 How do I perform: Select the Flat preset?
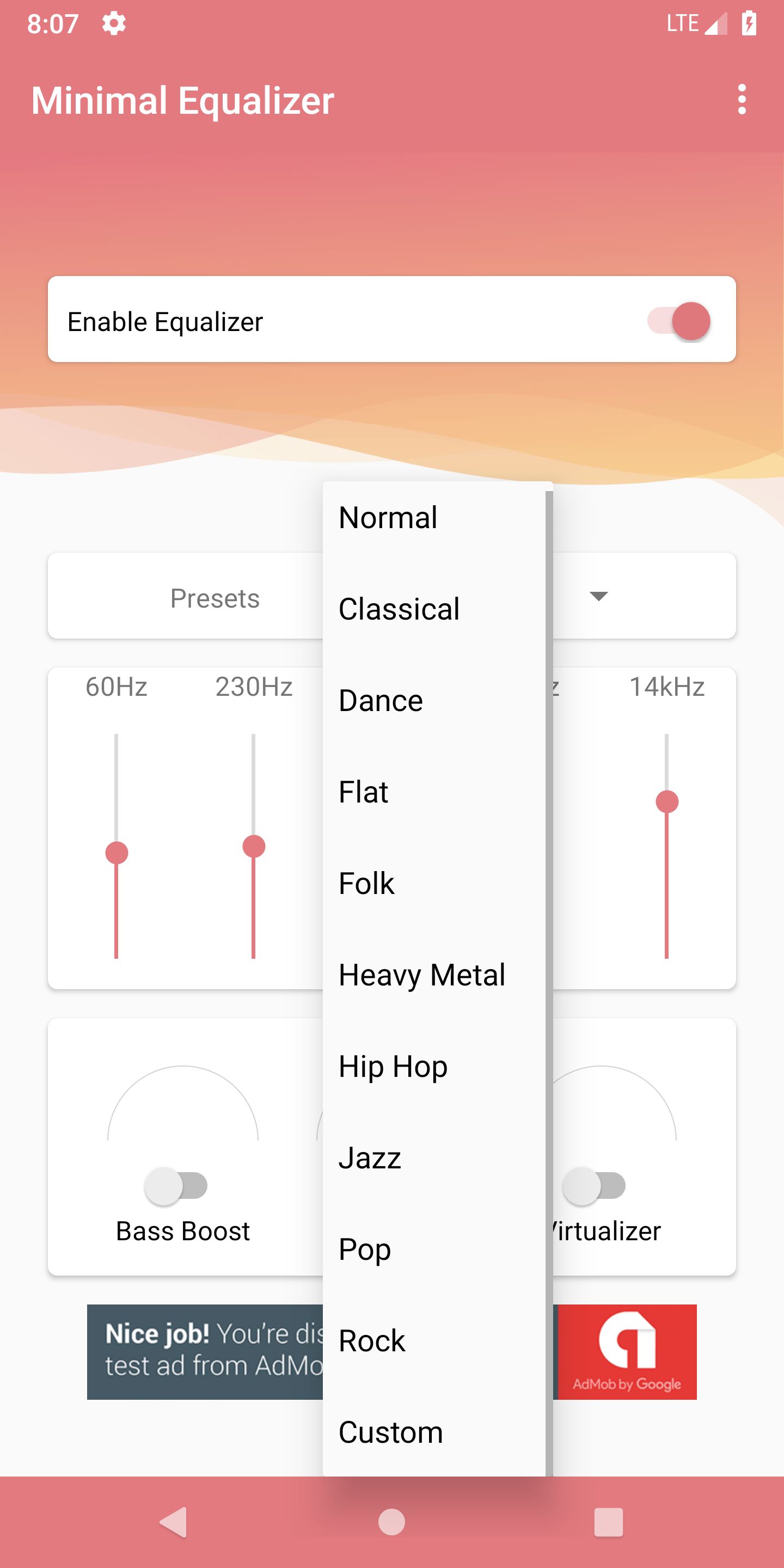(x=434, y=792)
